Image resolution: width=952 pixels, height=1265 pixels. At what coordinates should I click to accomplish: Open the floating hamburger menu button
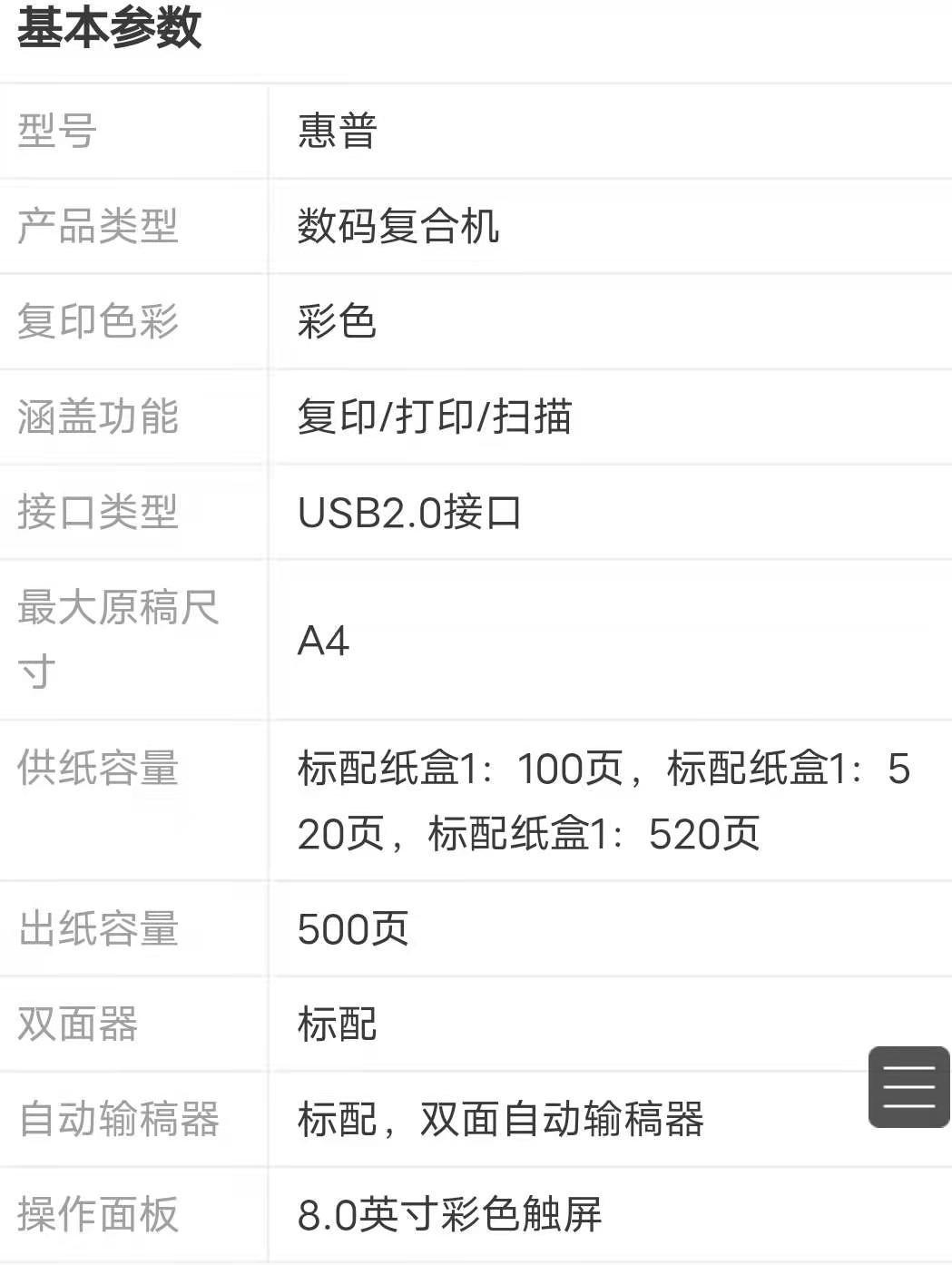pos(908,1086)
